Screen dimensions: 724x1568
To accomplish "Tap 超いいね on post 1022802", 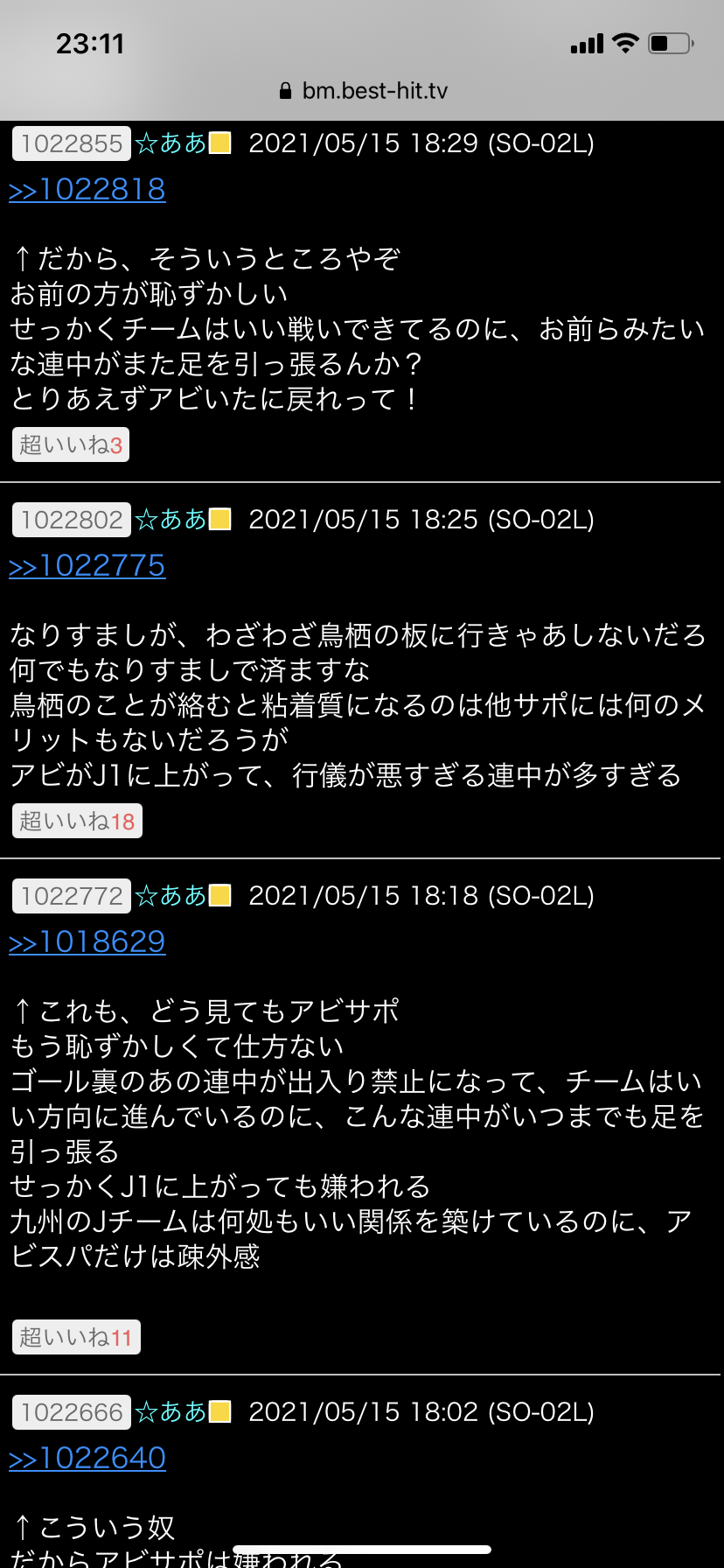I will coord(77,821).
